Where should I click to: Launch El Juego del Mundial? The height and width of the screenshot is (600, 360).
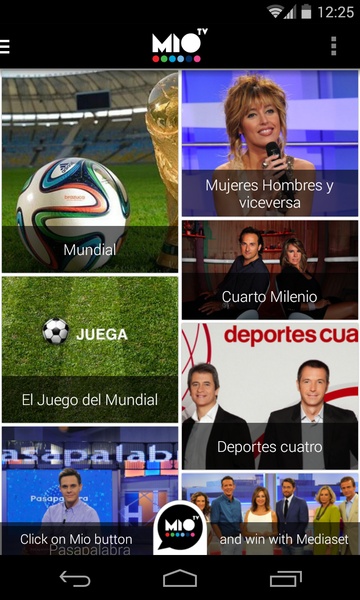90,349
